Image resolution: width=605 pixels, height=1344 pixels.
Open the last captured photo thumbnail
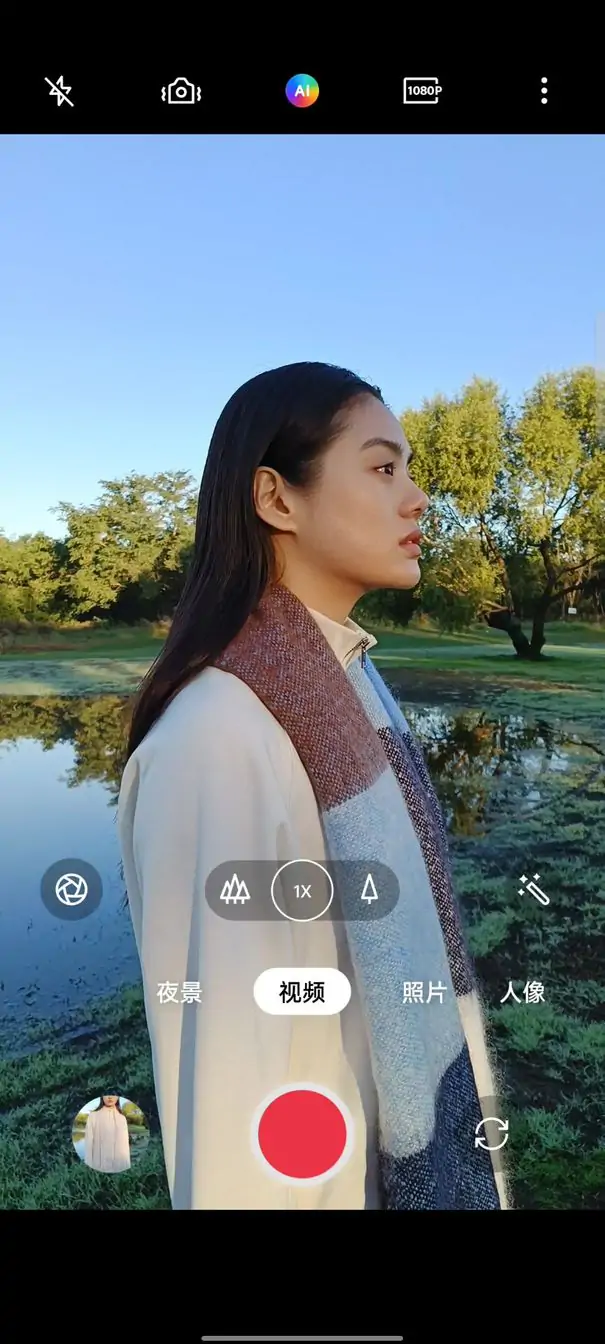pos(108,1134)
